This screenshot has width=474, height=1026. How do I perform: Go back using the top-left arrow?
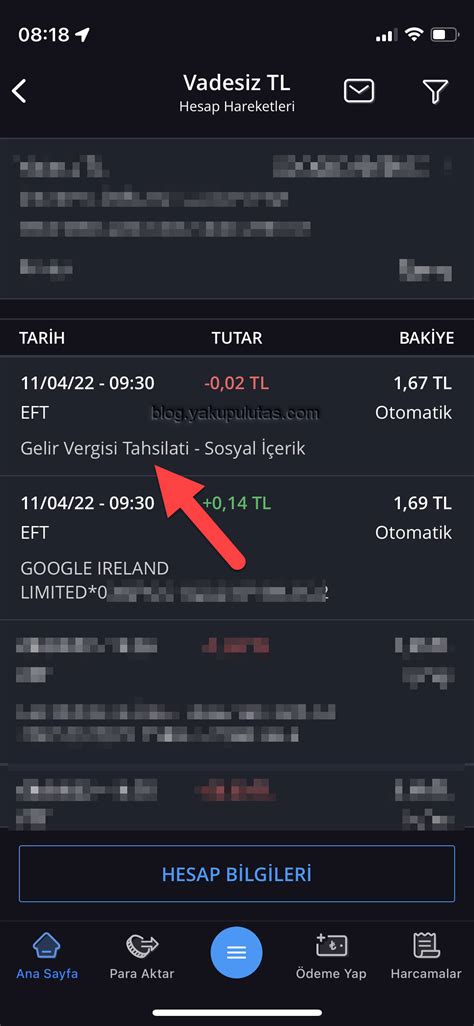coord(20,91)
